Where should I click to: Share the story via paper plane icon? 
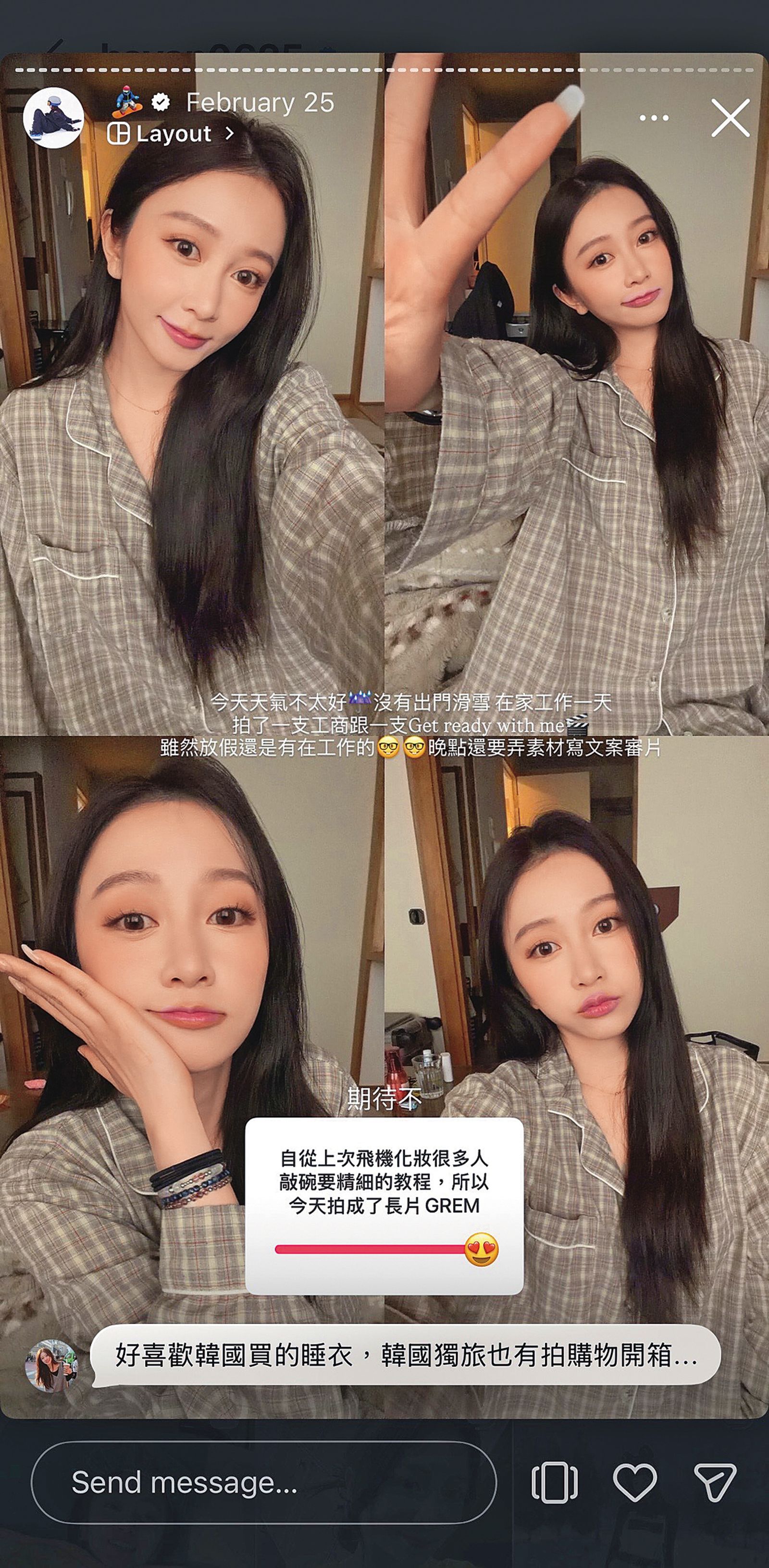[716, 1483]
